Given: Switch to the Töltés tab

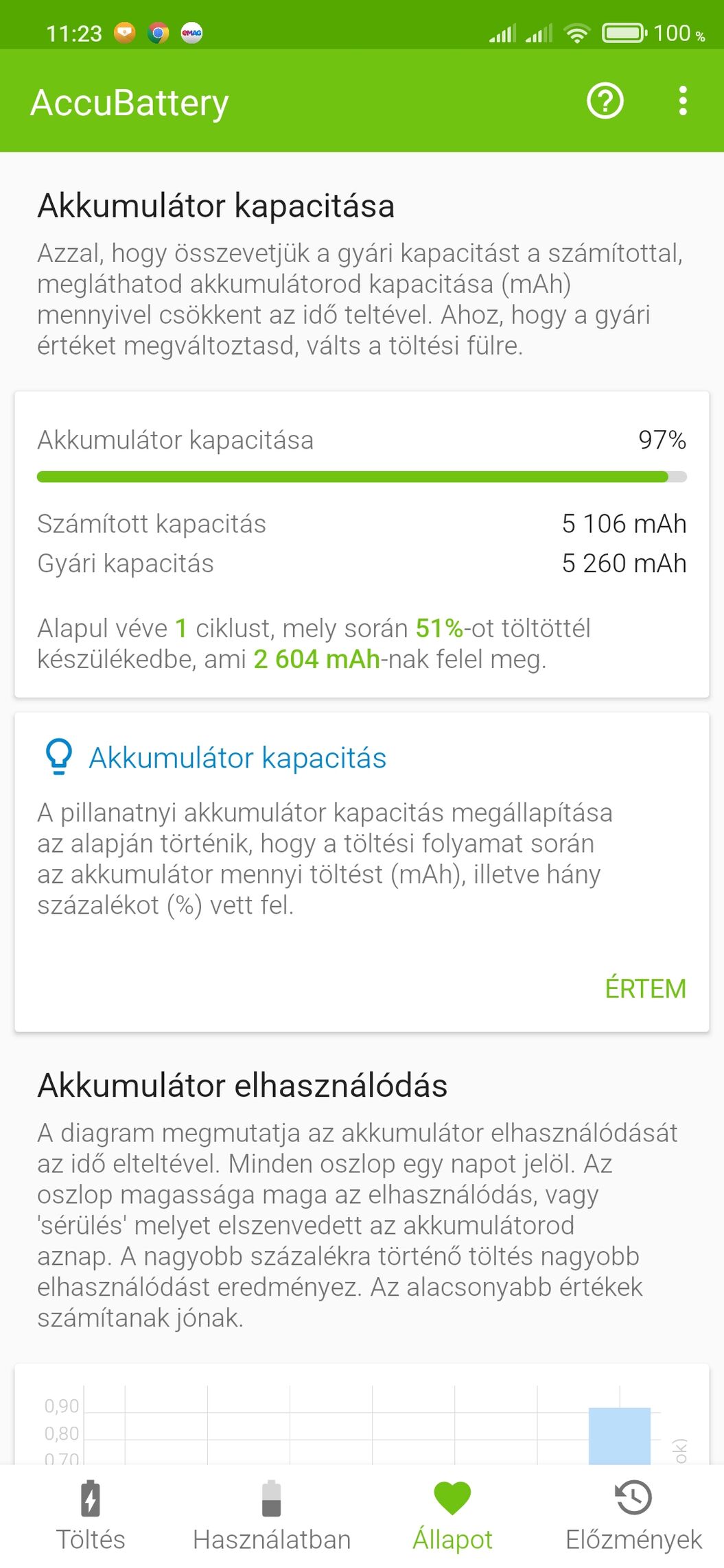Looking at the screenshot, I should pos(91,1516).
